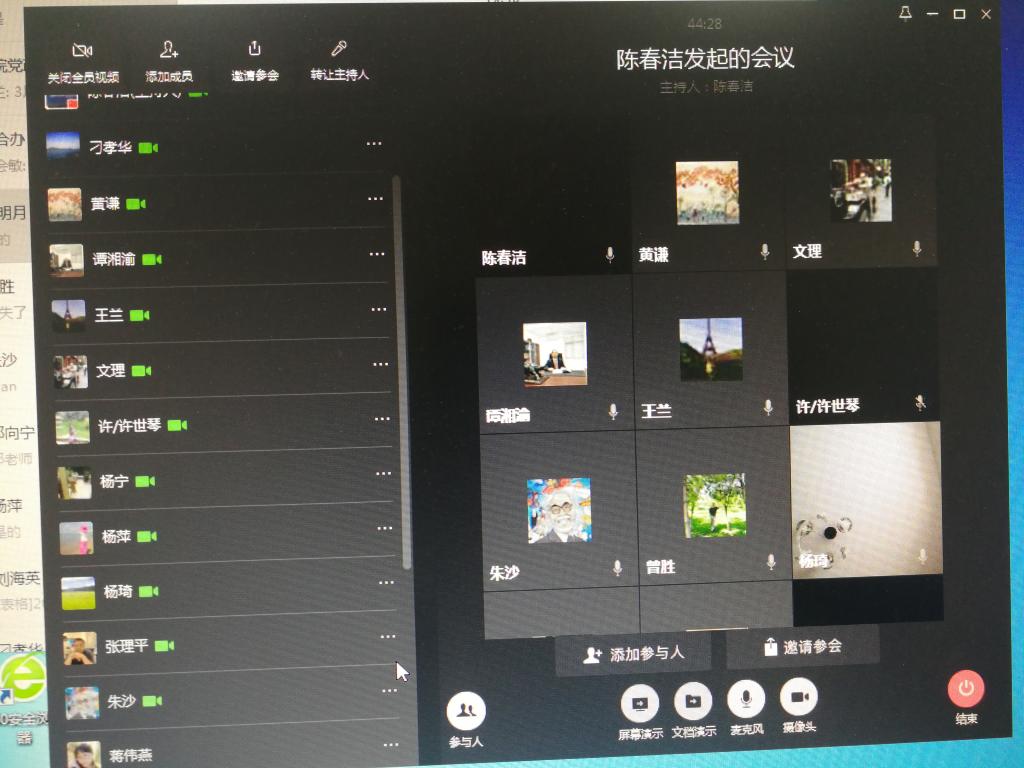This screenshot has height=768, width=1024.
Task: Open the more options for 刁孝华
Action: (x=374, y=144)
